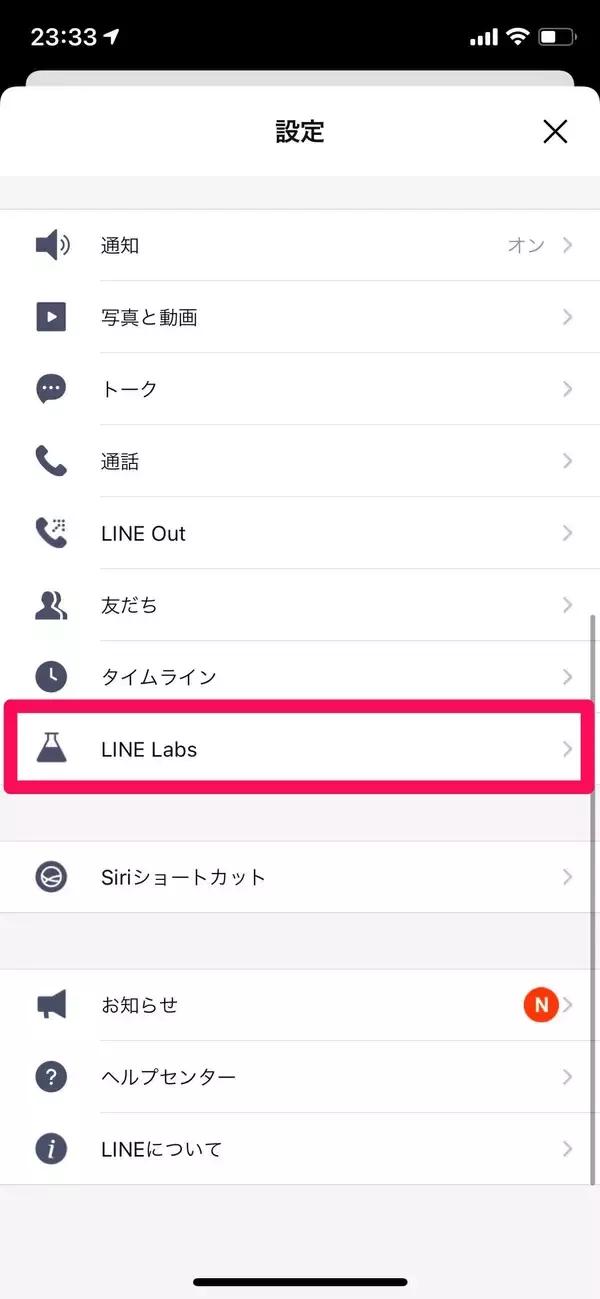
Task: Open 通話 call settings
Action: point(300,461)
